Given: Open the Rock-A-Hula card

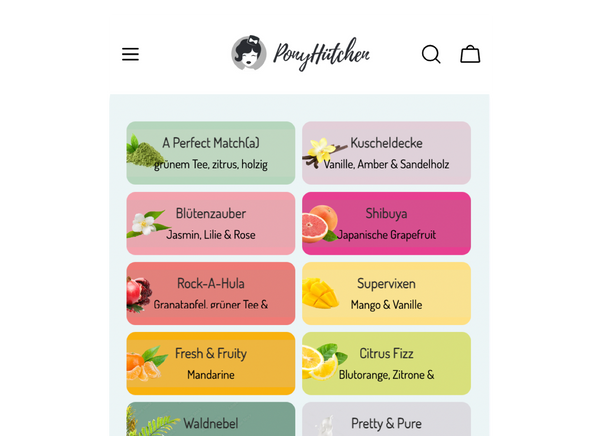Looking at the screenshot, I should 211,293.
